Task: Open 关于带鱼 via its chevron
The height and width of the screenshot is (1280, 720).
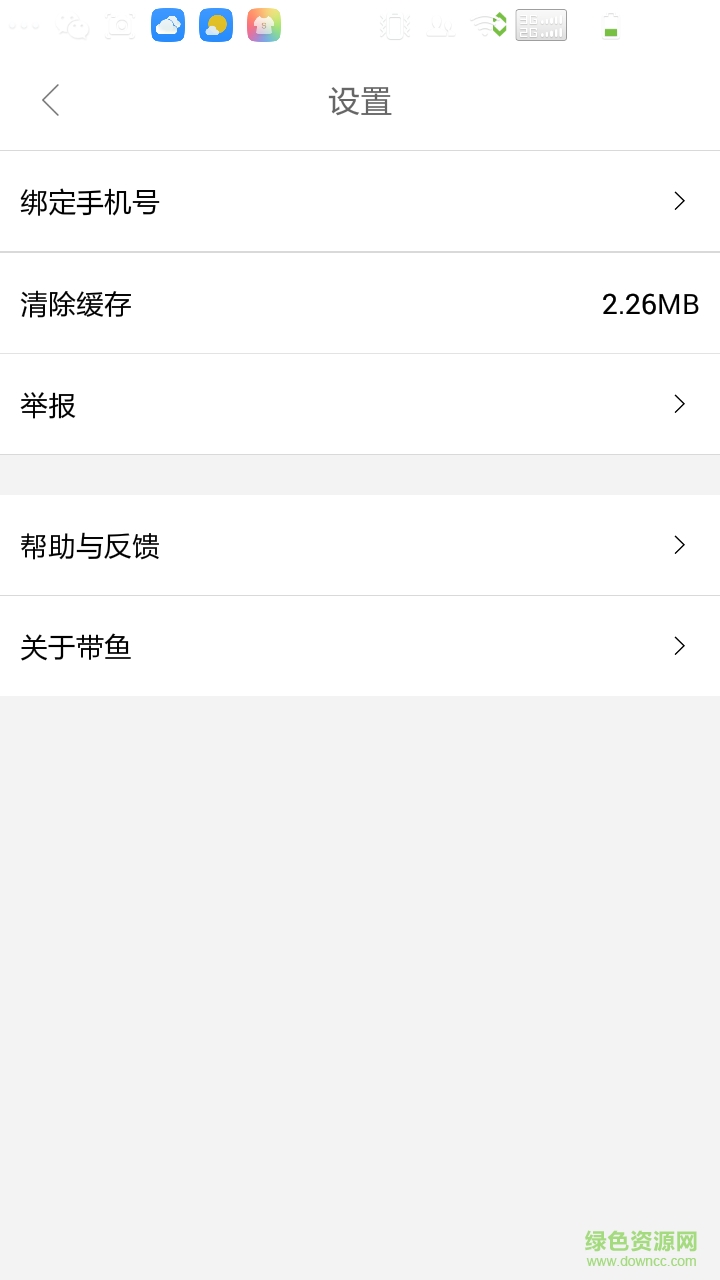Action: (679, 646)
